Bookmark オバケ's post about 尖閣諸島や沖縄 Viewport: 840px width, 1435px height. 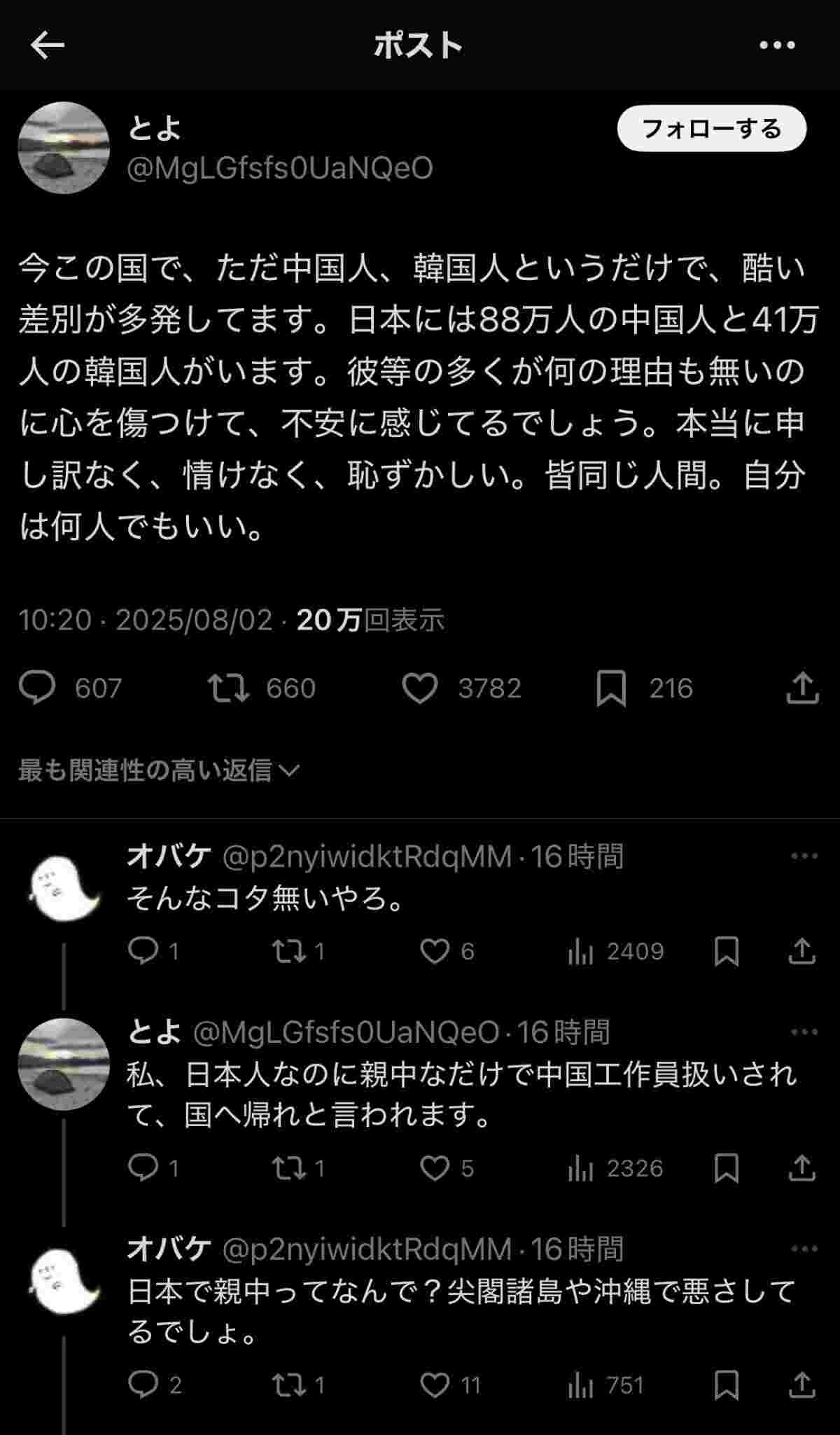[727, 1385]
